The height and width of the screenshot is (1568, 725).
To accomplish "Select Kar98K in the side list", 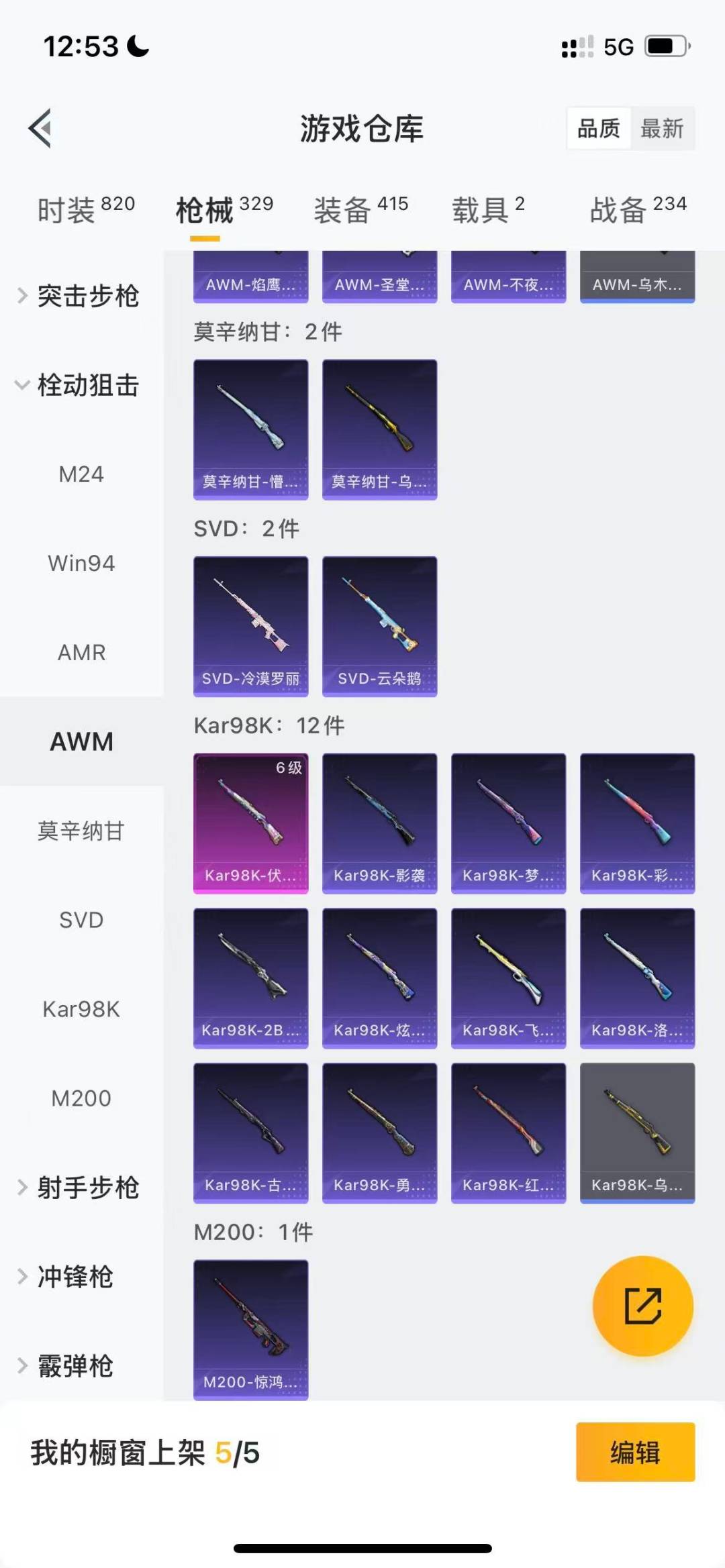I will pos(81,1009).
